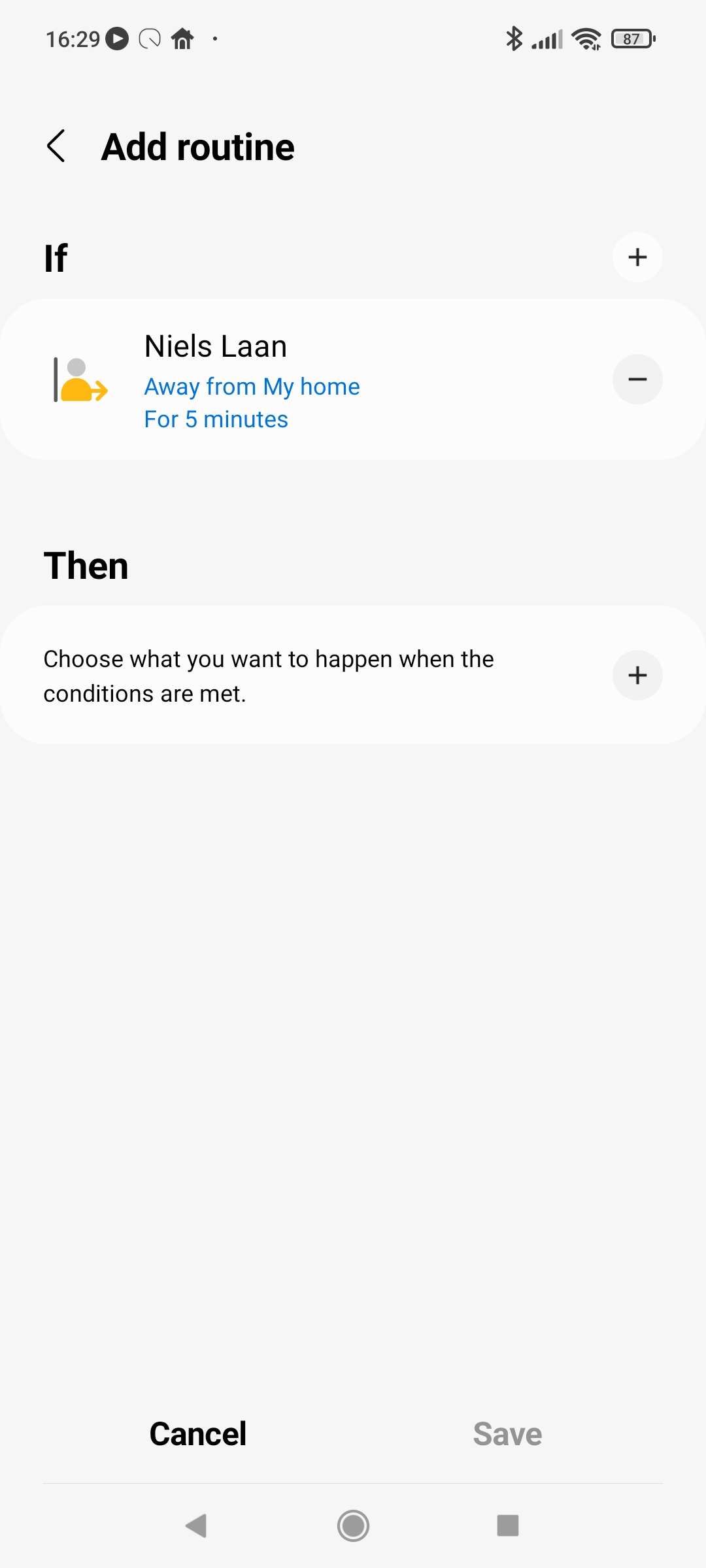
Task: Open the Niels Laan away condition
Action: (294, 381)
